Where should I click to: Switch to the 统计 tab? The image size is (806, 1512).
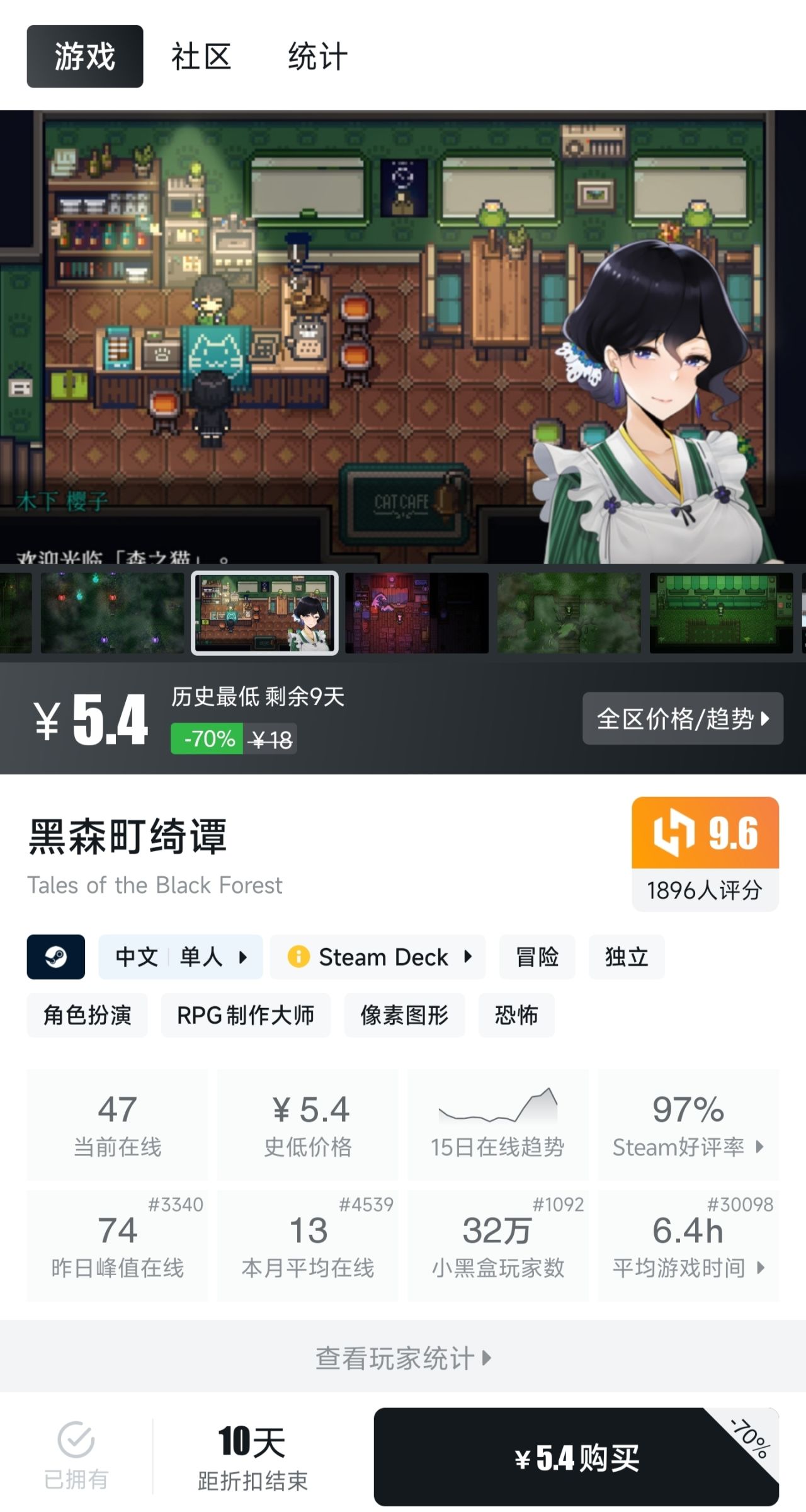pos(317,57)
